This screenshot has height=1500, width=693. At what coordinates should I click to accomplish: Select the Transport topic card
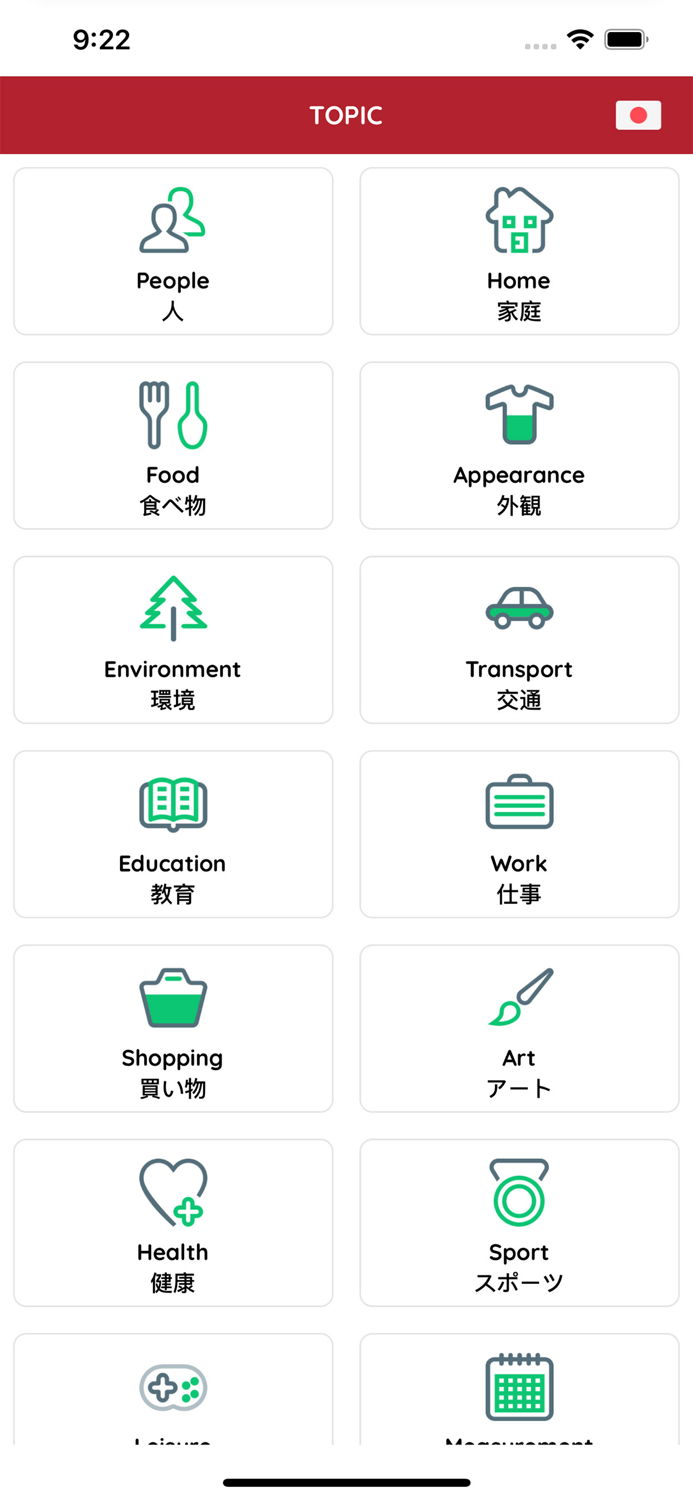pos(519,640)
